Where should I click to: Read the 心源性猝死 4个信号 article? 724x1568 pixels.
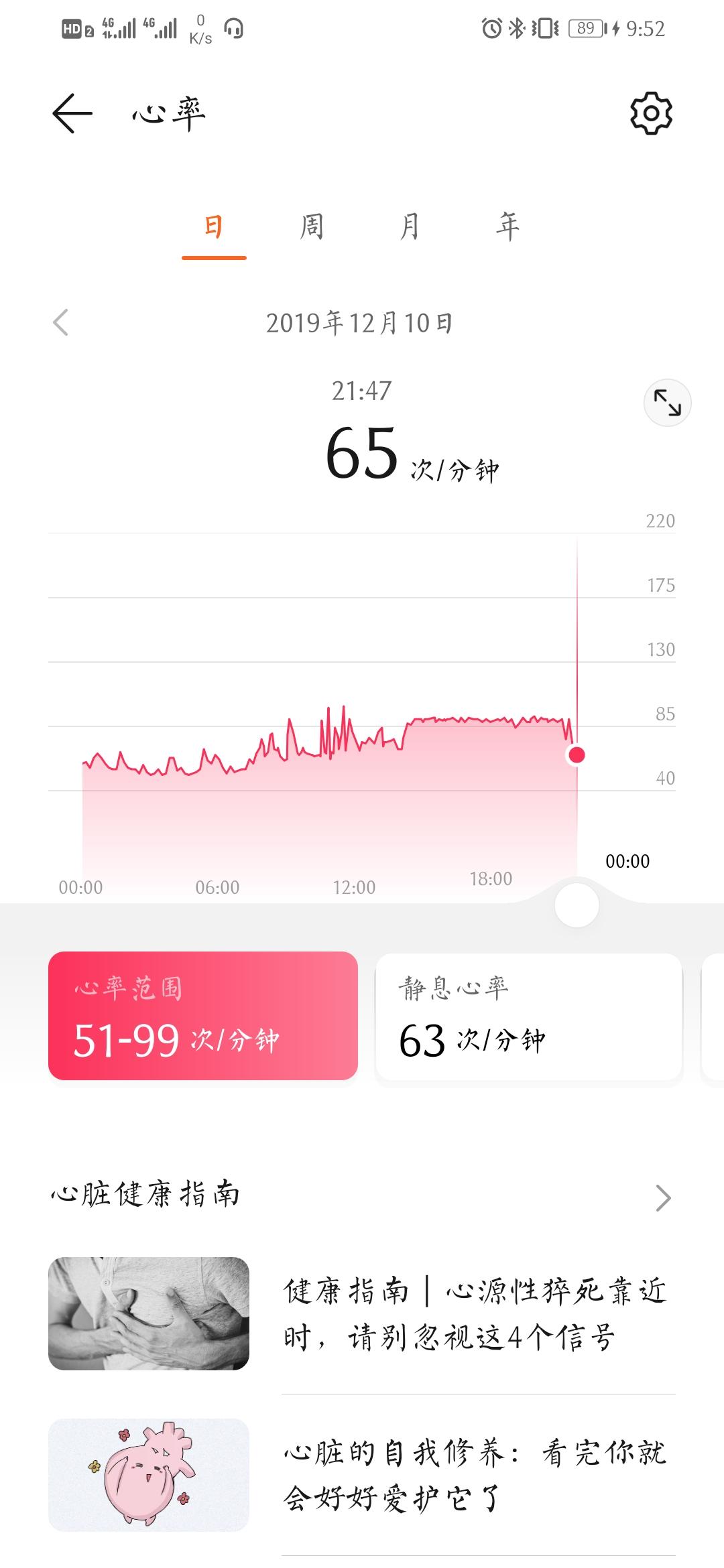coord(473,1313)
